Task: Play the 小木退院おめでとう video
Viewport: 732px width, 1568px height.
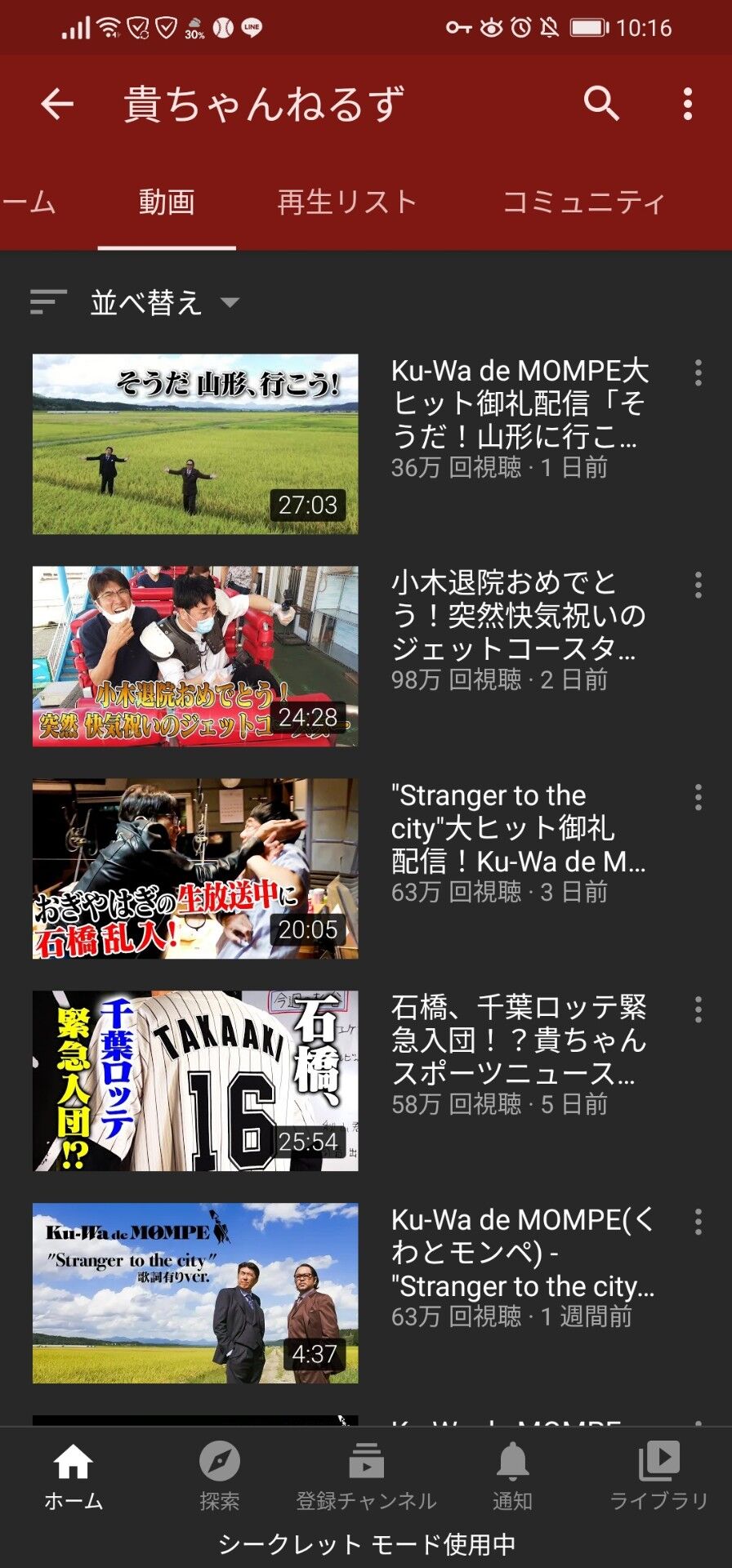Action: point(195,657)
